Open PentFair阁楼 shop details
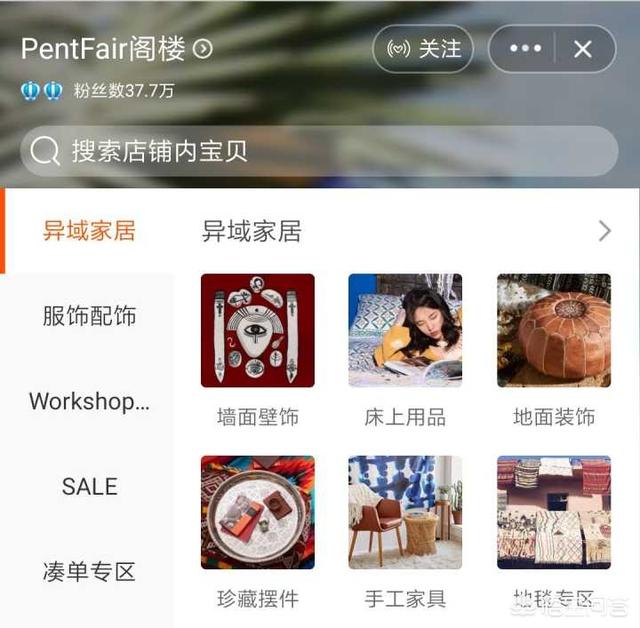This screenshot has height=628, width=640. [x=117, y=48]
